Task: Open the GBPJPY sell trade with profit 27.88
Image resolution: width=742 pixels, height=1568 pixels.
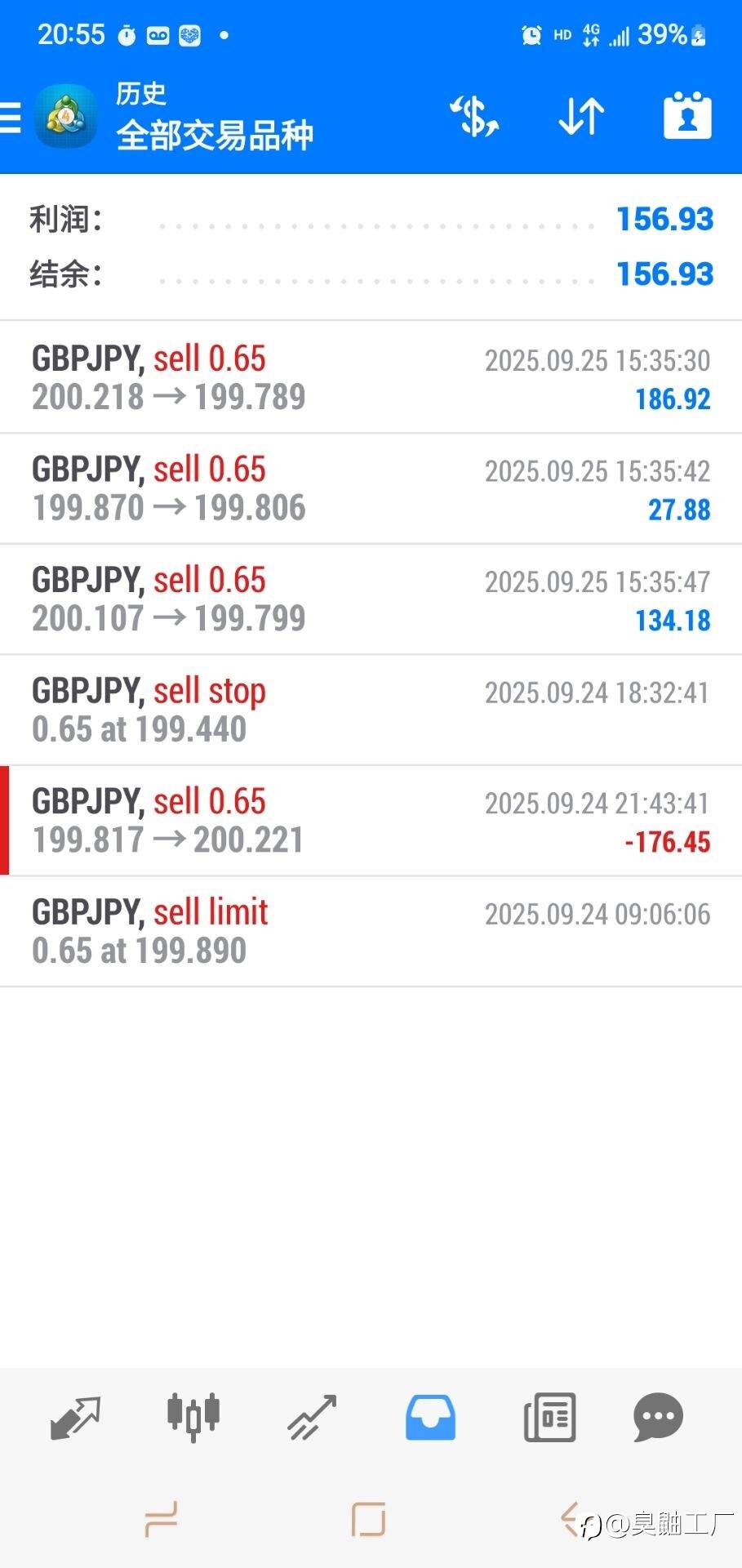Action: pos(371,488)
